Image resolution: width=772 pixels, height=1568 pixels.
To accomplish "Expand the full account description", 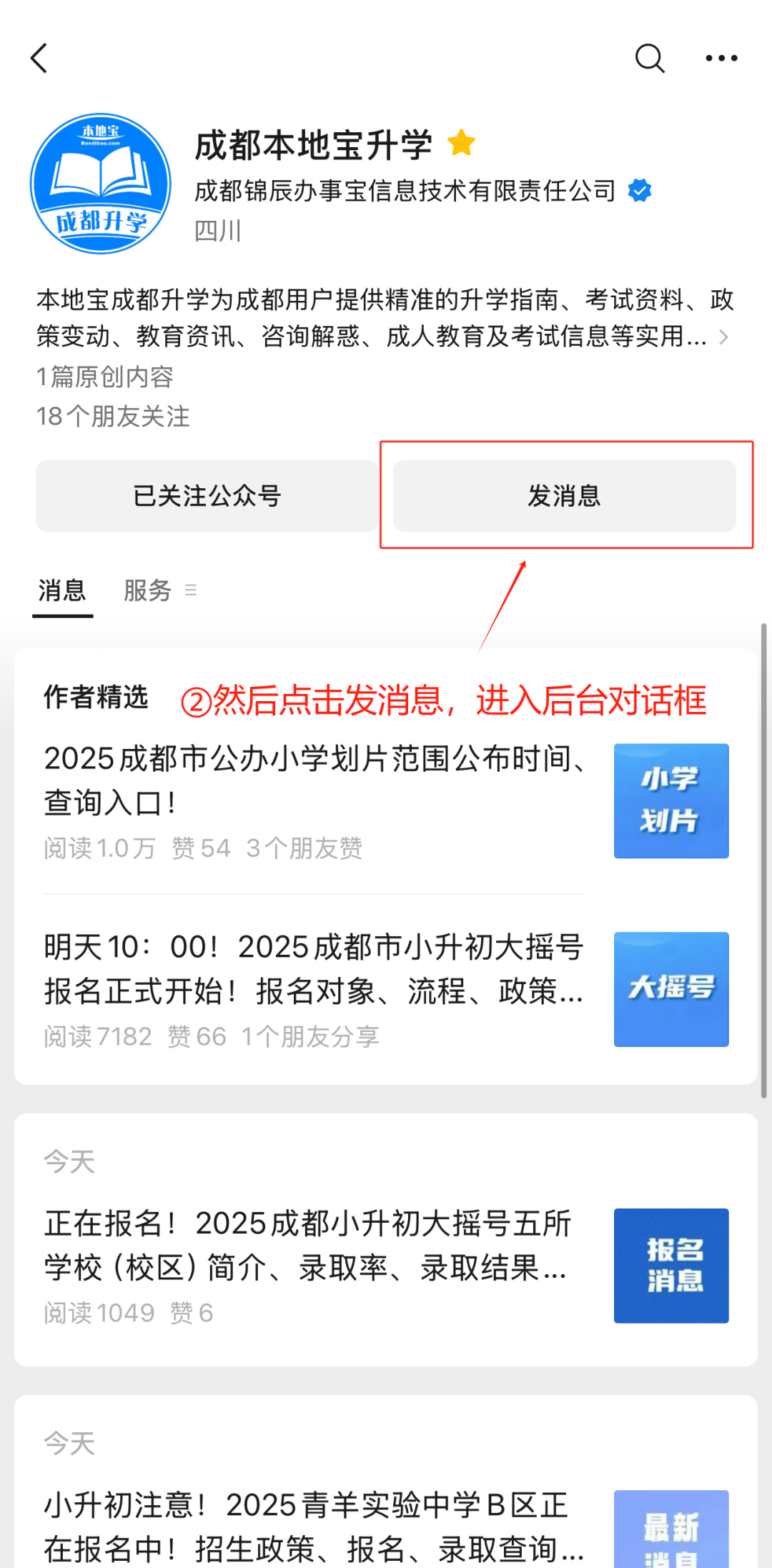I will [x=723, y=337].
